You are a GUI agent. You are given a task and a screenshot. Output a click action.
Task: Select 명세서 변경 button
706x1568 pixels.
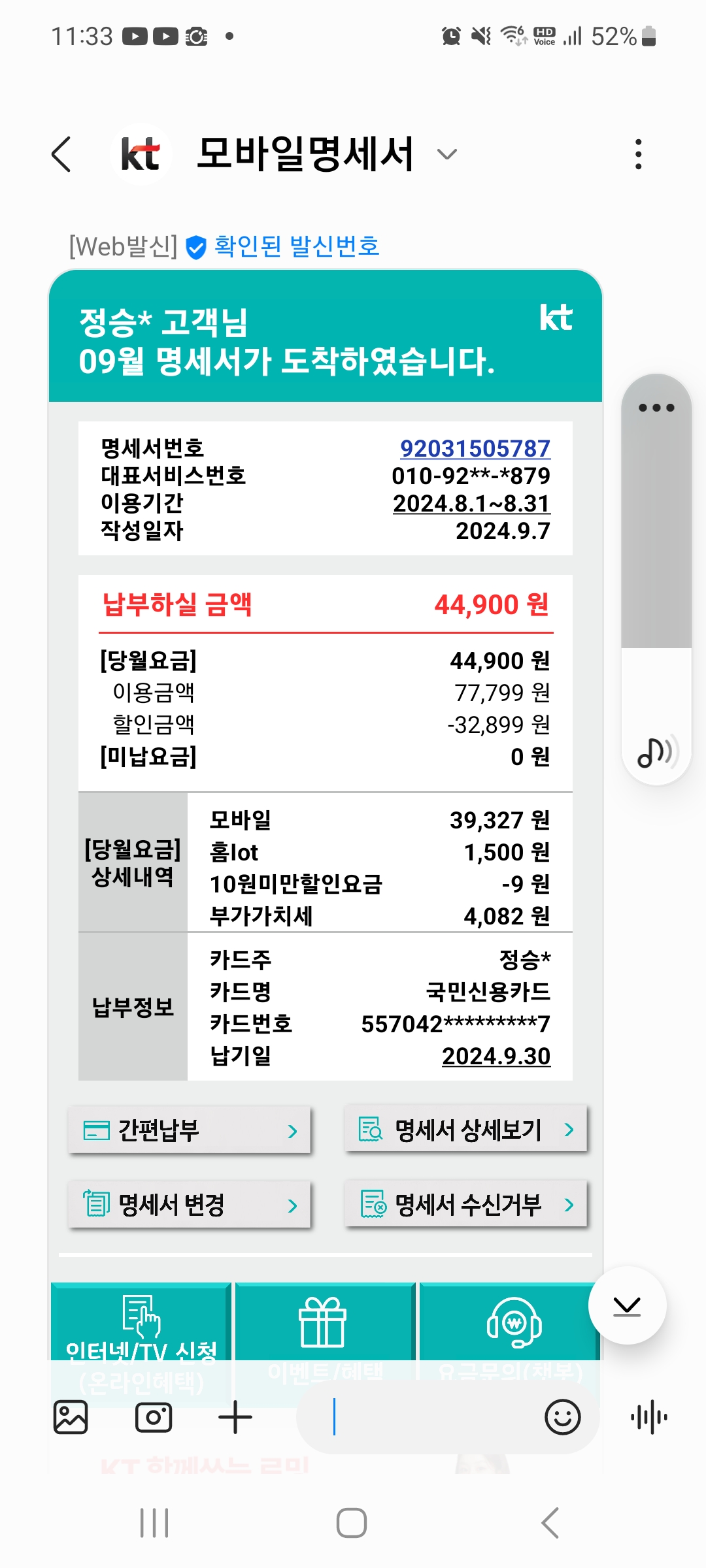pos(190,1205)
